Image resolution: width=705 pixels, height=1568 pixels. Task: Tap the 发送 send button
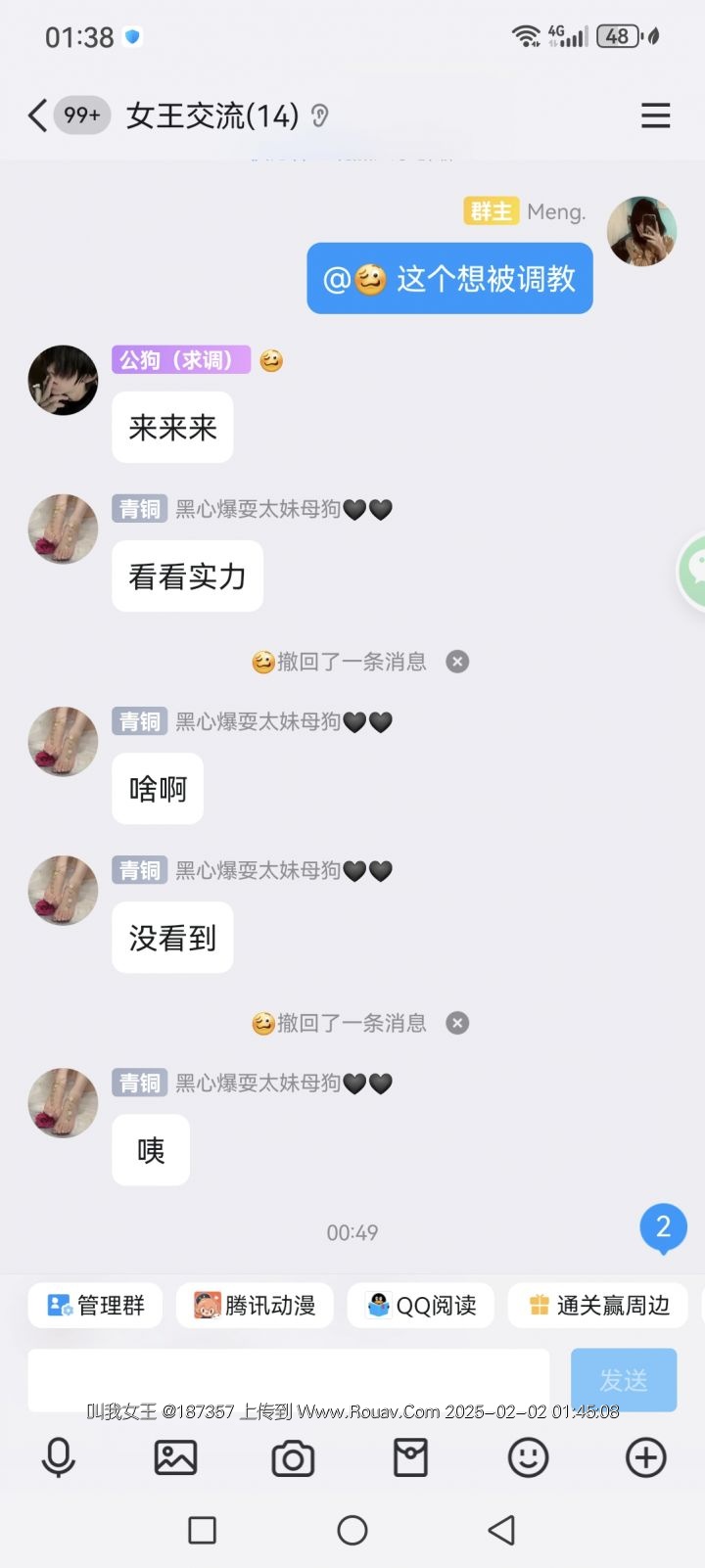click(x=624, y=1379)
